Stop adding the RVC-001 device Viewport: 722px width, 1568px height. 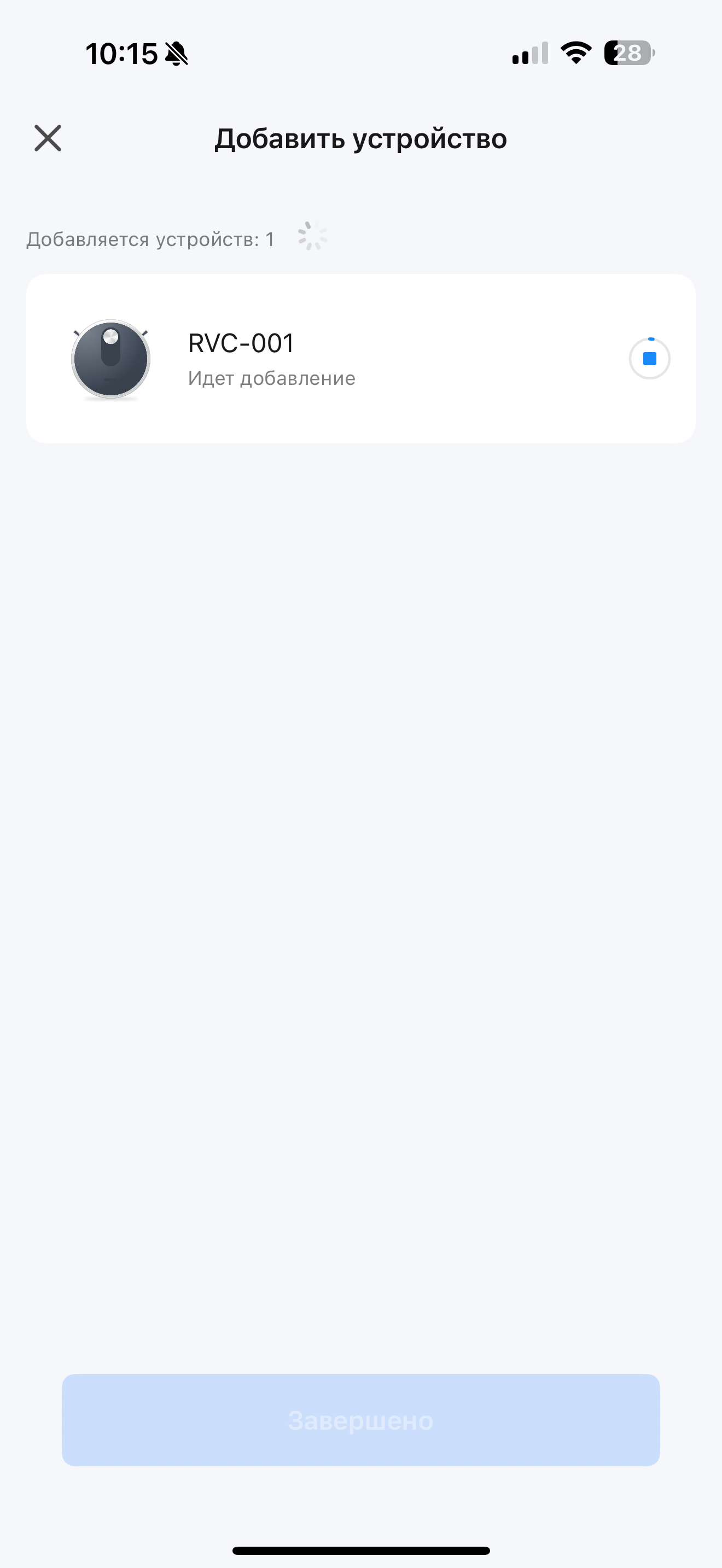pyautogui.click(x=649, y=359)
